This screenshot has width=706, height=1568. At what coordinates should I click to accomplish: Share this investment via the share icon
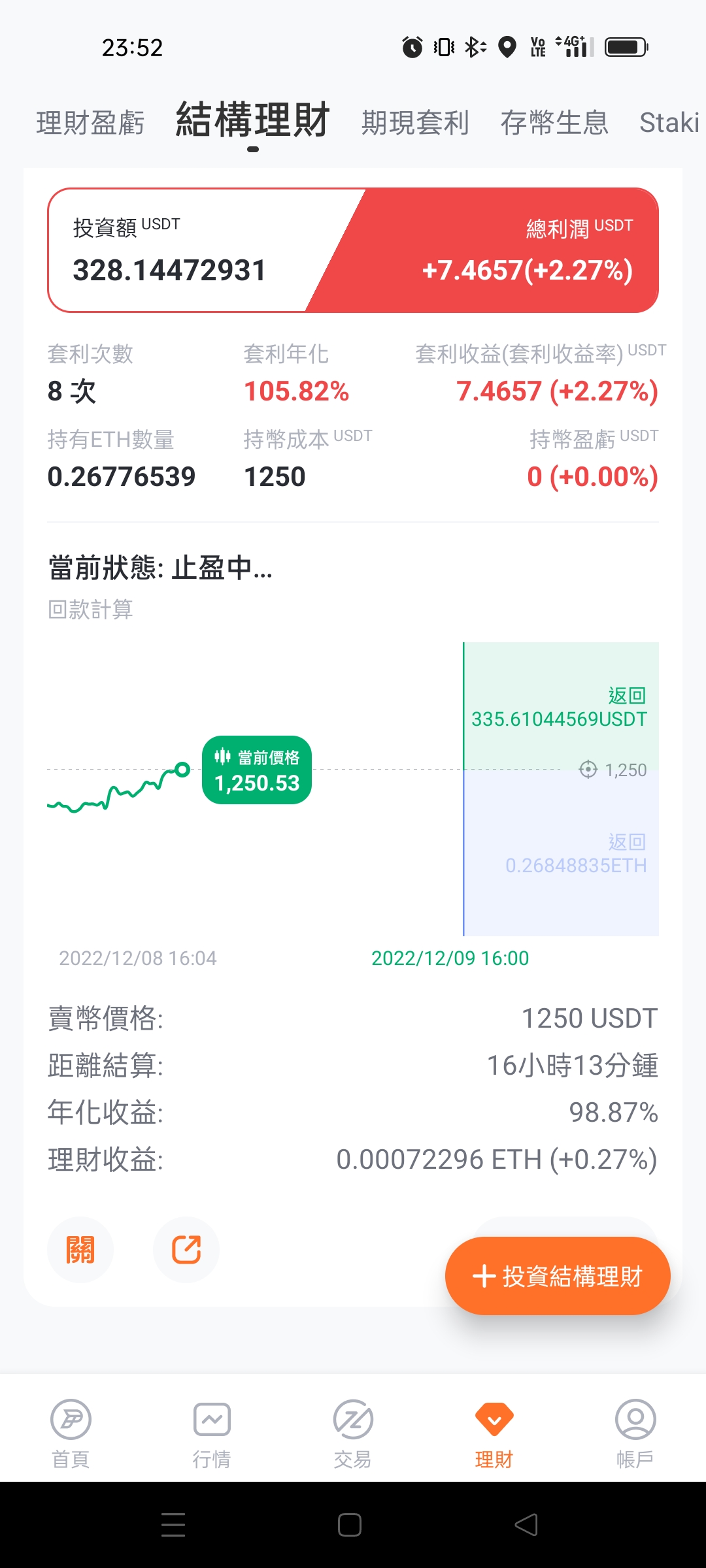(186, 1250)
